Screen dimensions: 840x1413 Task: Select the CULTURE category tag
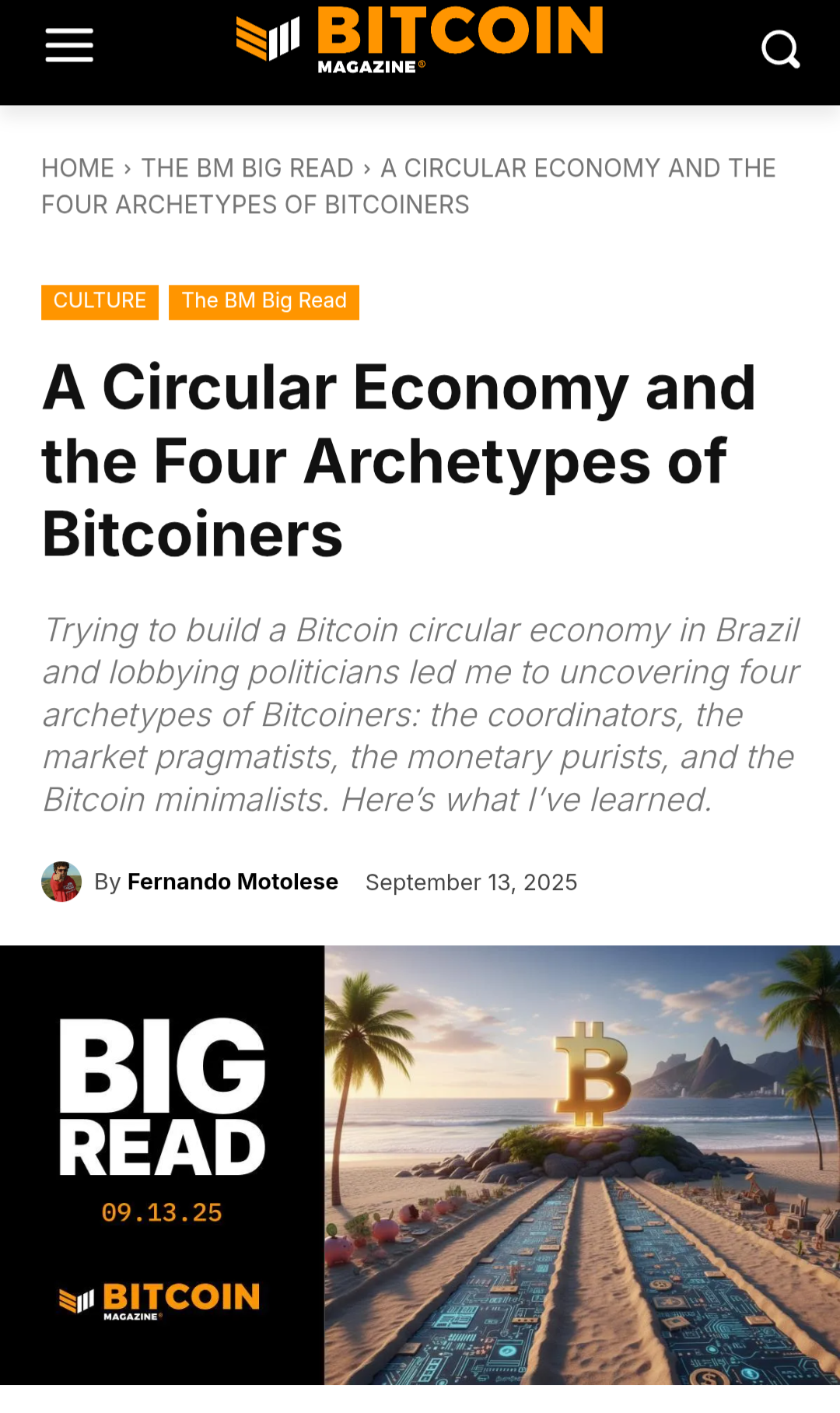100,302
